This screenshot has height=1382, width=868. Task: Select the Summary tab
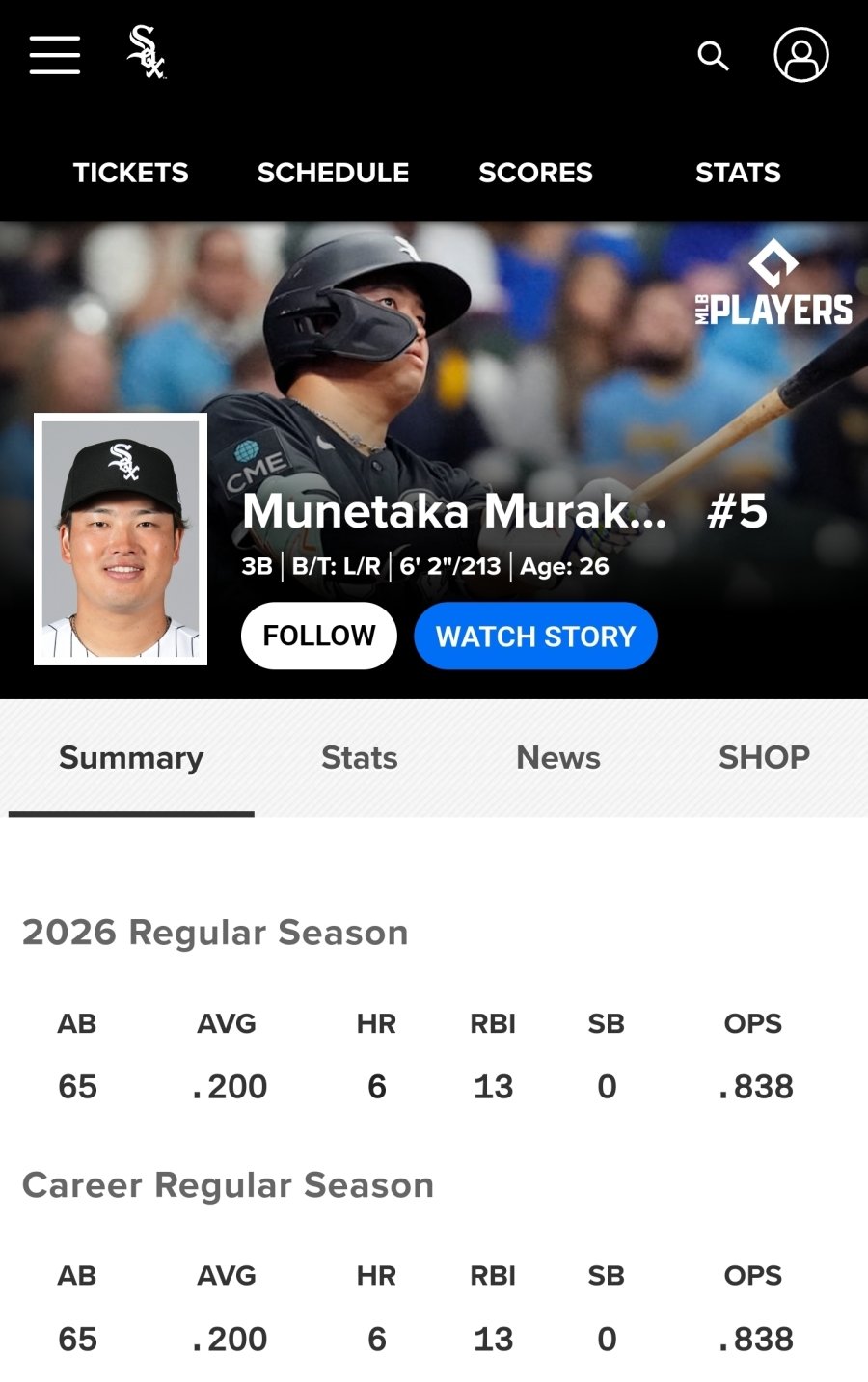click(131, 758)
